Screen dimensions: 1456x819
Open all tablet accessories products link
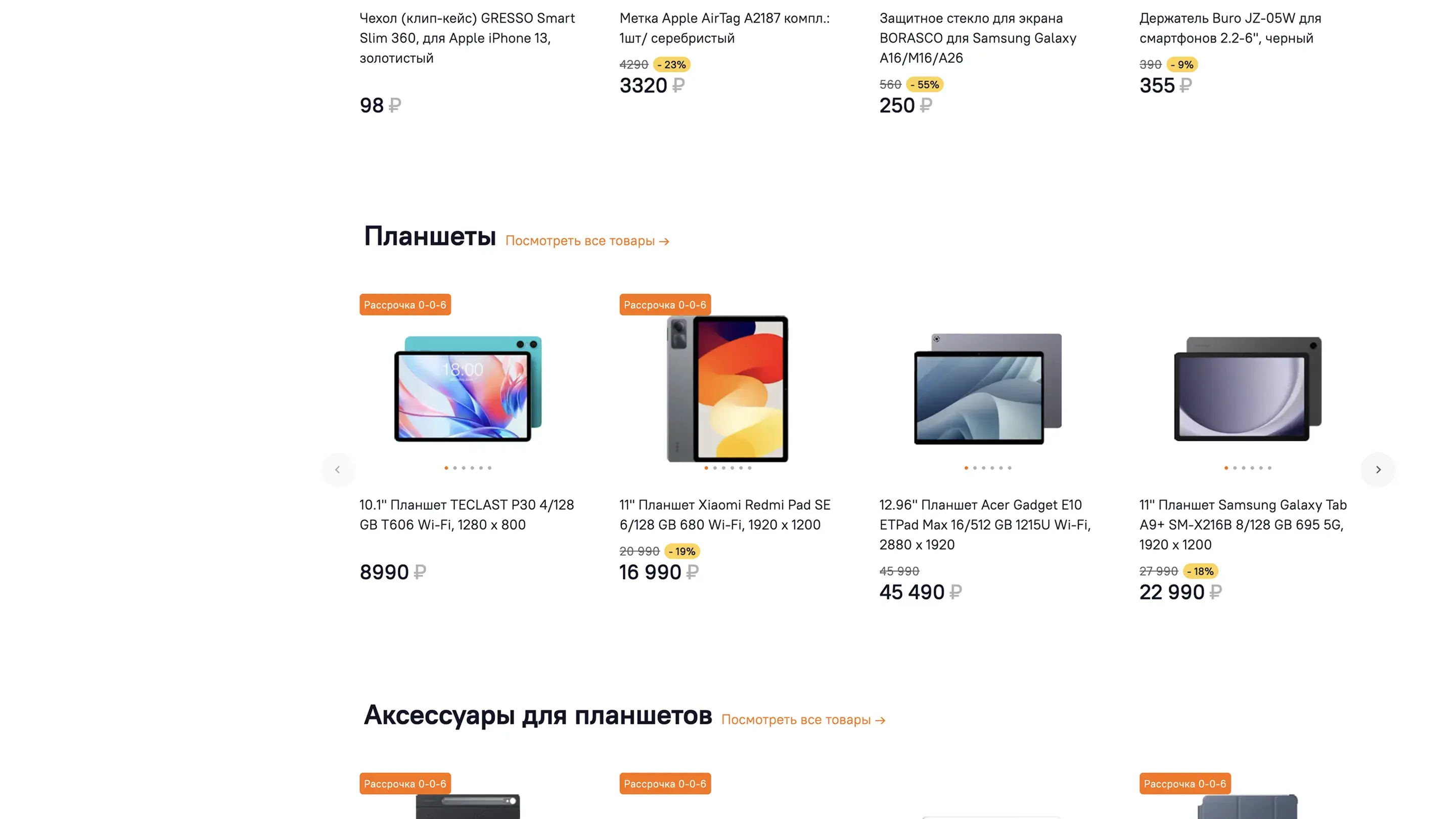point(803,719)
